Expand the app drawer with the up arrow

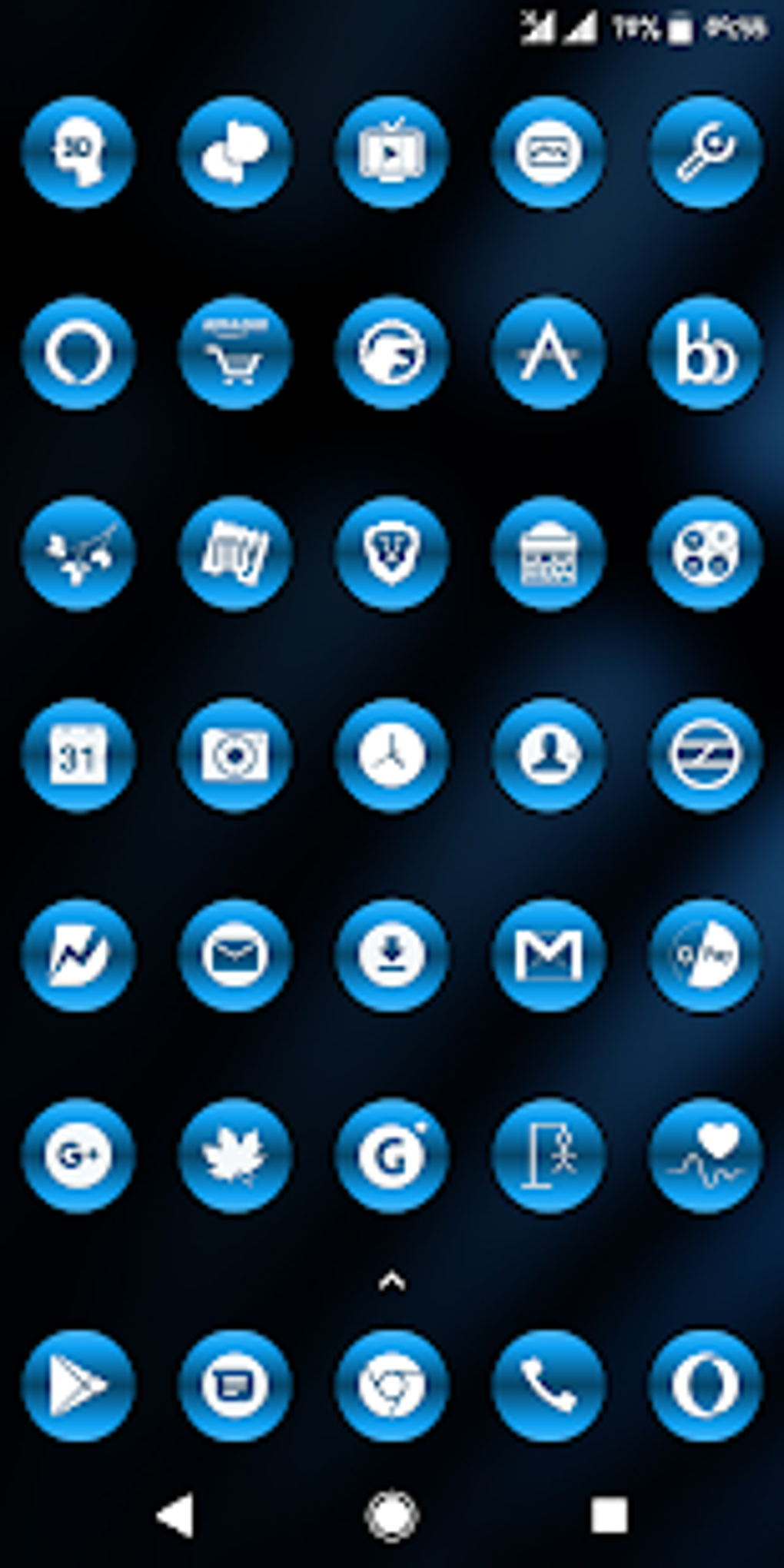click(x=392, y=1281)
